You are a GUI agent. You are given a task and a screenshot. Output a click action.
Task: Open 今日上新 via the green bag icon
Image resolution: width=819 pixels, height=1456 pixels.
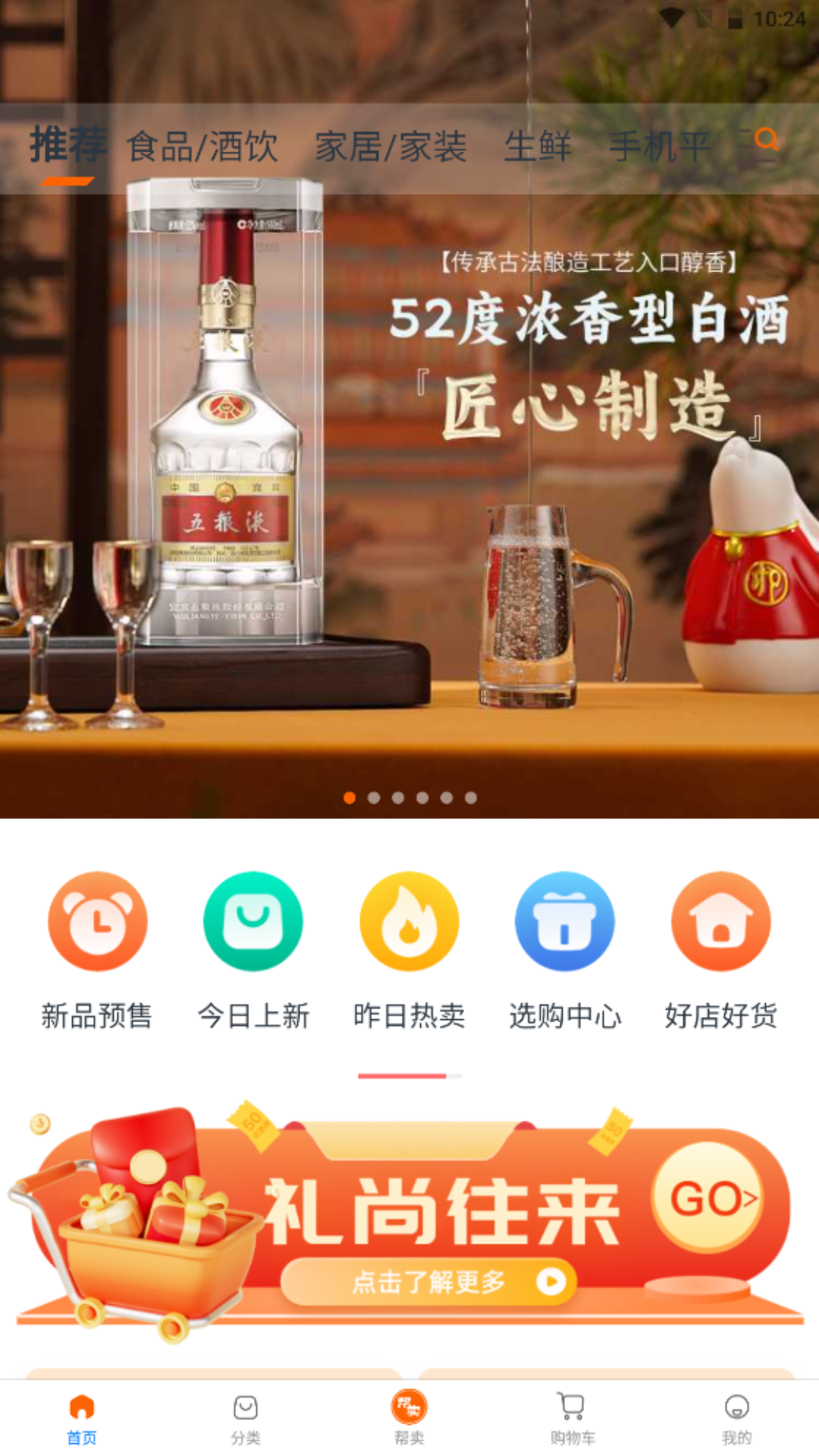tap(253, 921)
